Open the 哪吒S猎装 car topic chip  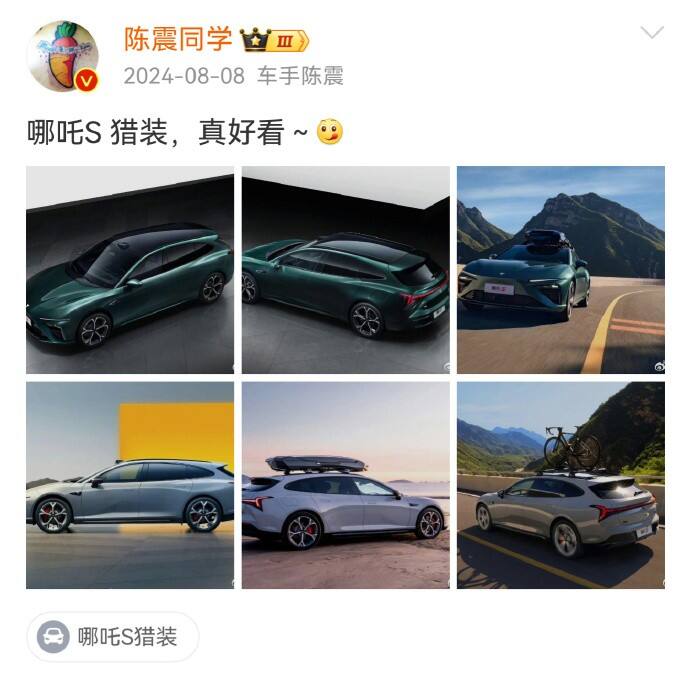point(113,637)
